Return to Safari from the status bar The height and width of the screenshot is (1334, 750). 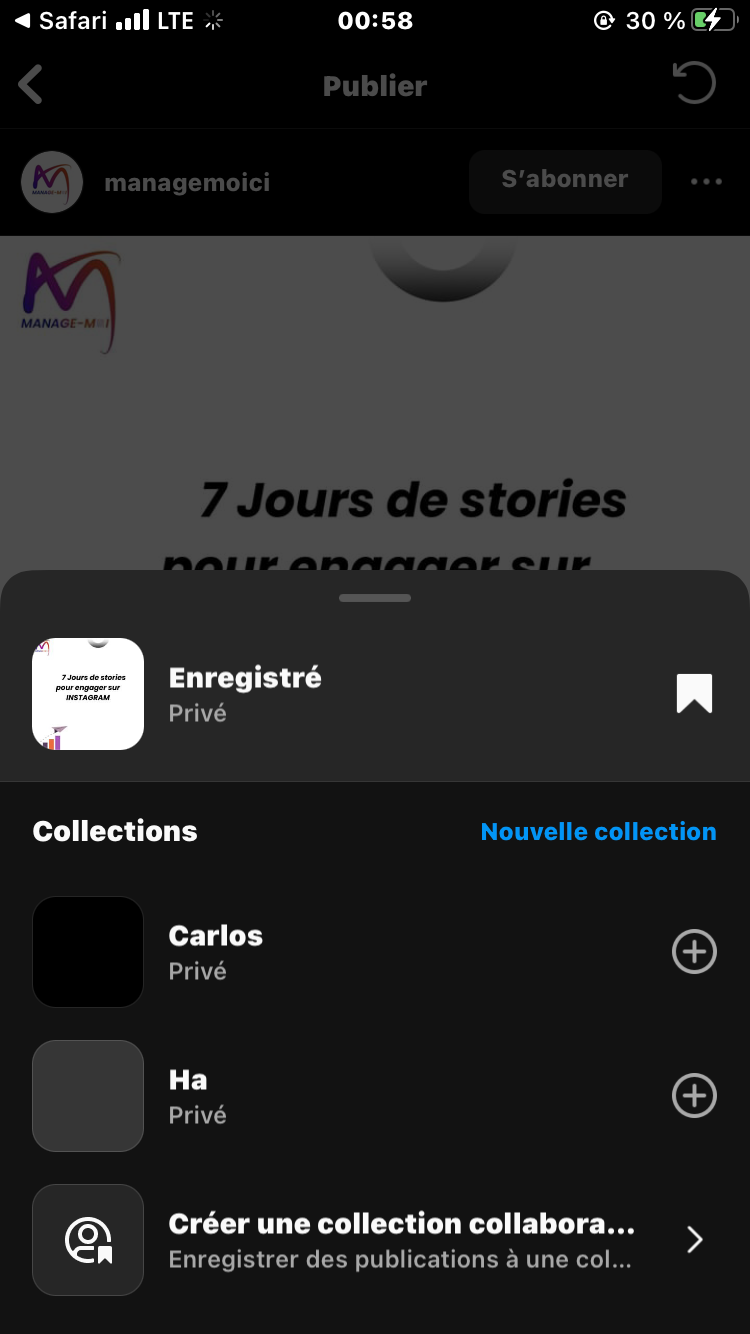pos(60,21)
